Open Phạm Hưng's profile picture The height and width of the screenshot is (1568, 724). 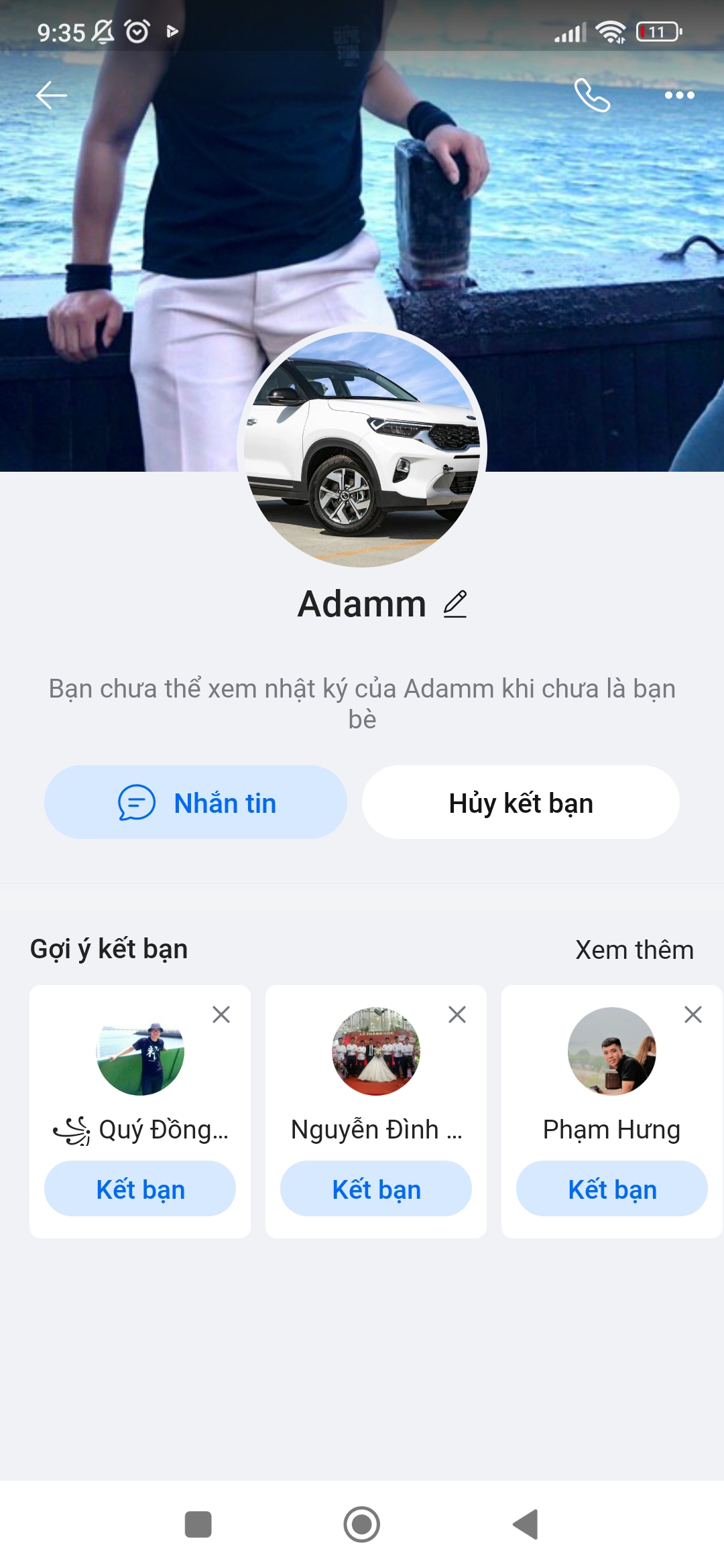[x=612, y=1051]
